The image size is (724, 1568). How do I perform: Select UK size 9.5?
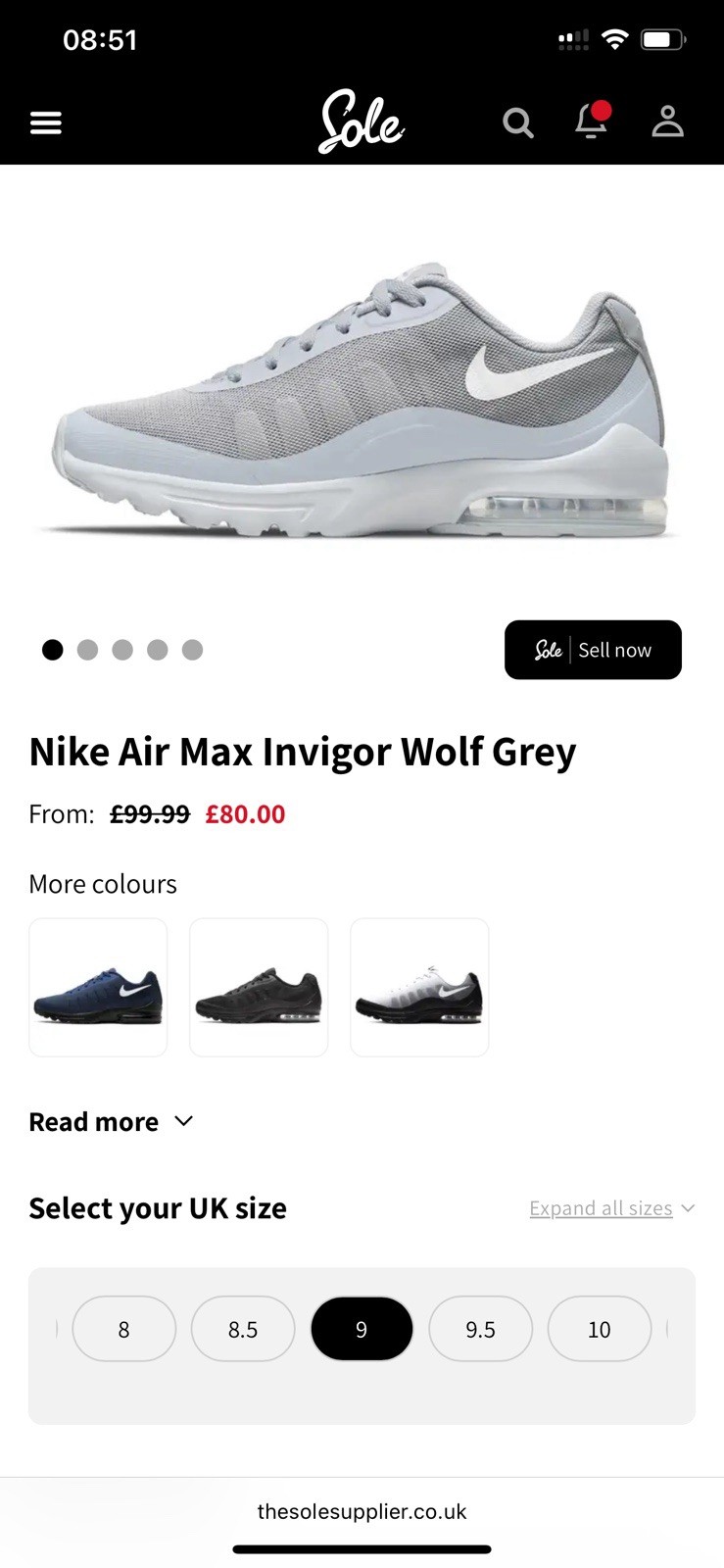point(480,1329)
